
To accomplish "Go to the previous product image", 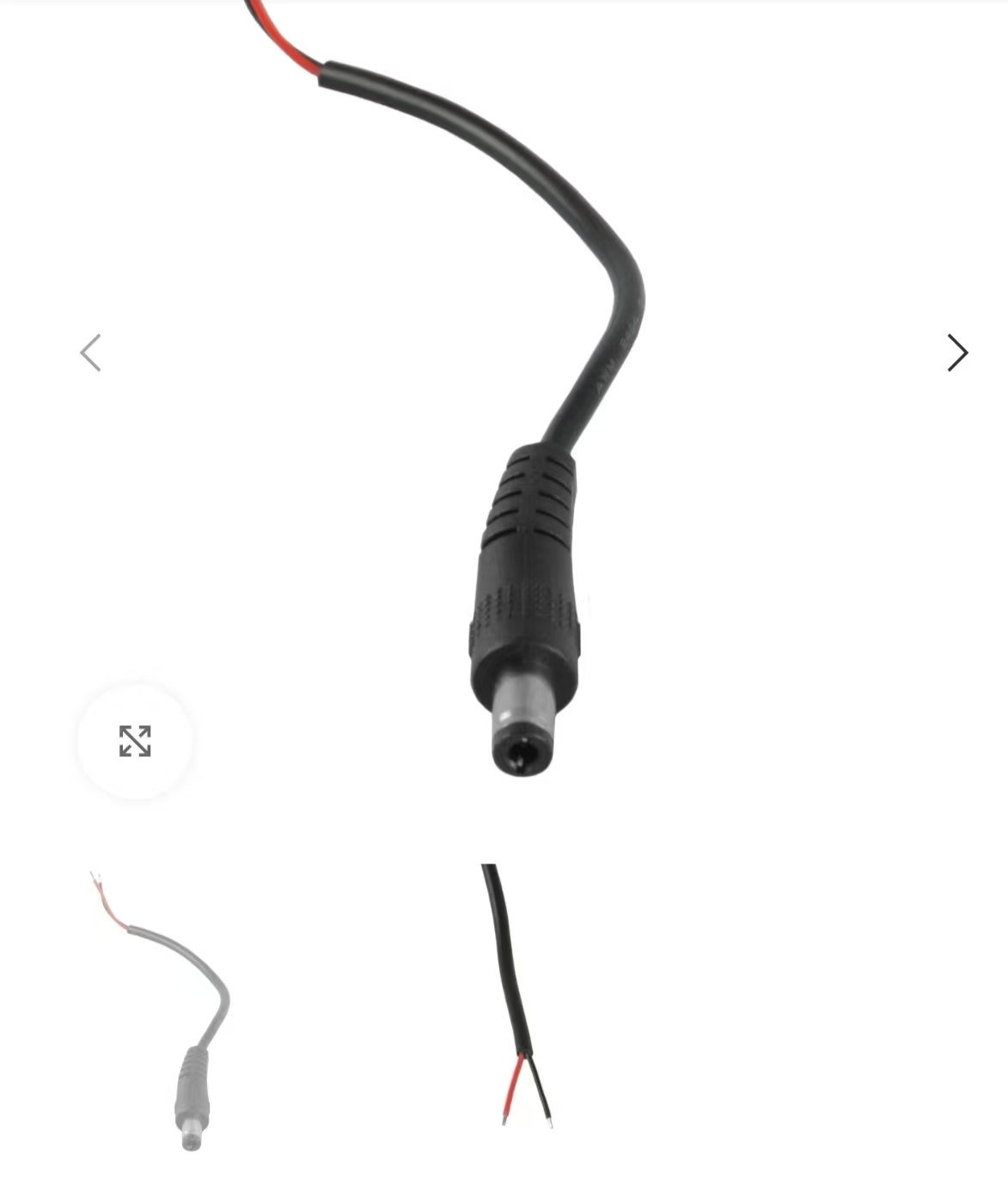I will (91, 353).
